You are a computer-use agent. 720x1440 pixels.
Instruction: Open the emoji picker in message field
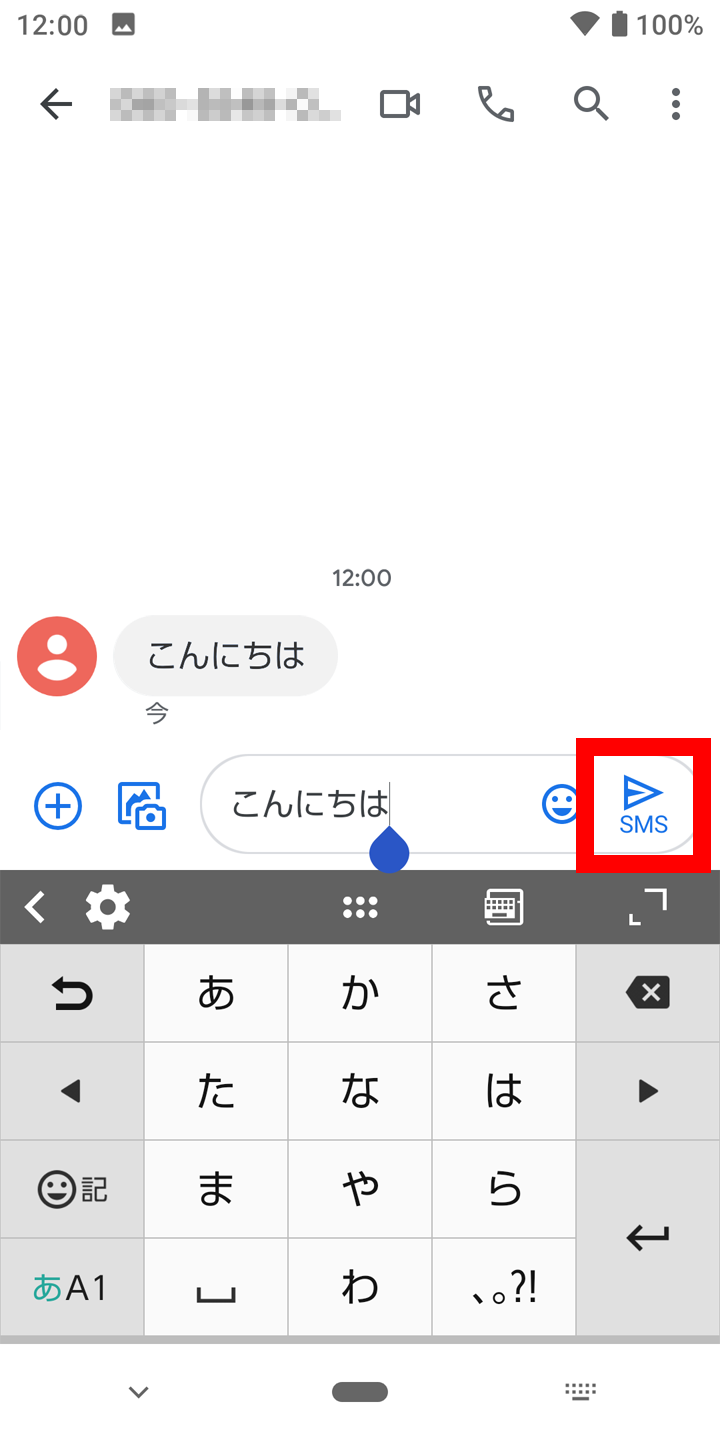tap(560, 804)
